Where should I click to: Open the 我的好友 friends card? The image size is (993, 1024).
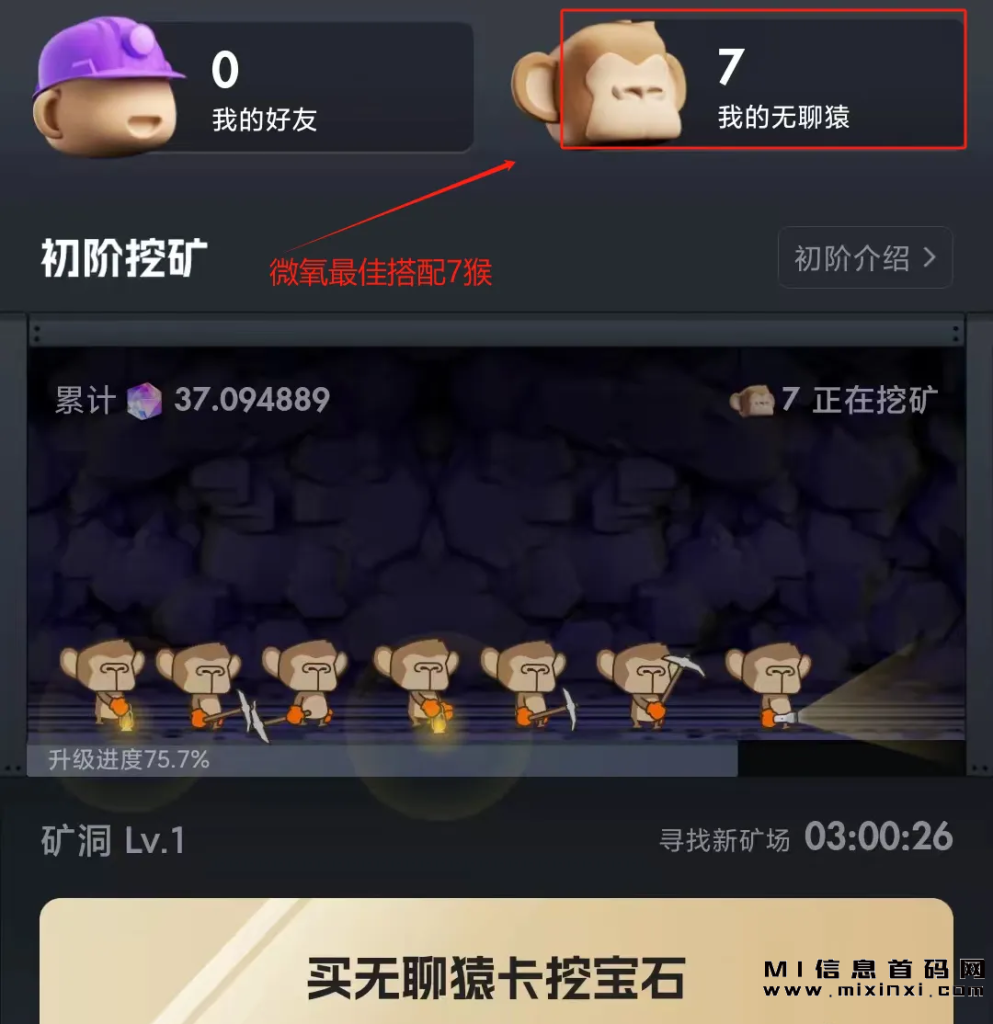[300, 90]
